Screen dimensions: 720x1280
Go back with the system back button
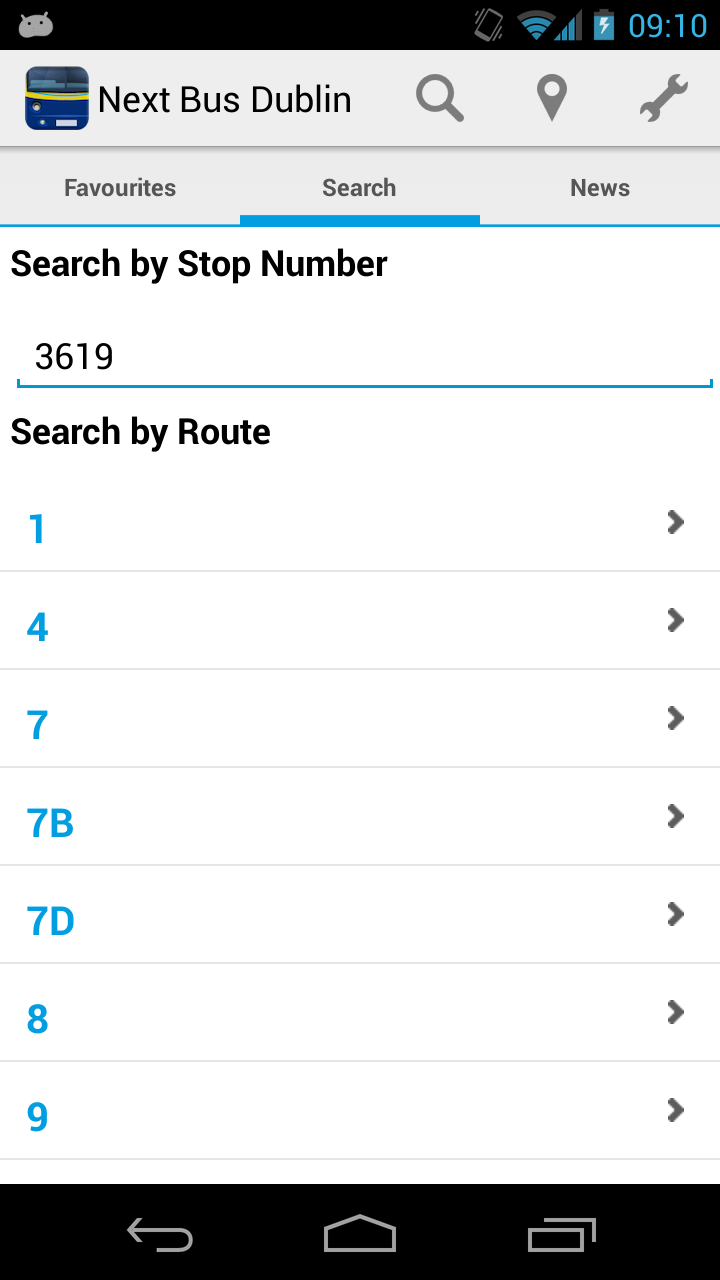click(160, 1234)
